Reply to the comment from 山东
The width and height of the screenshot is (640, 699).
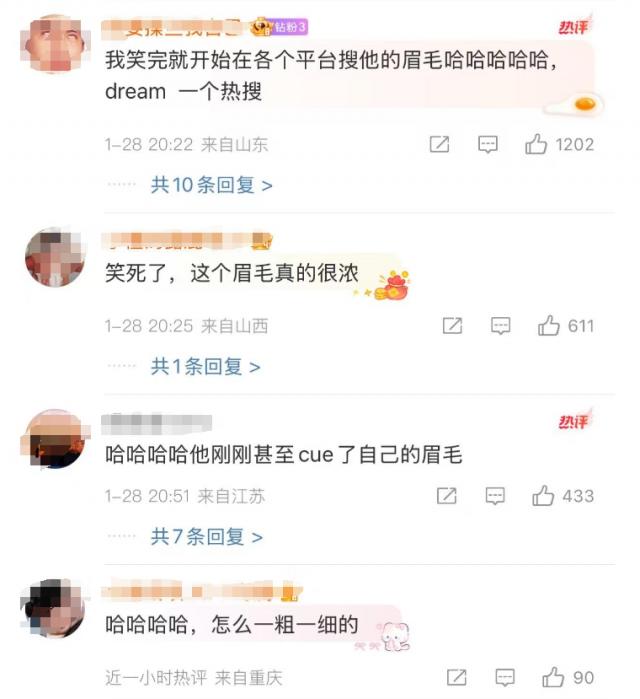tap(488, 145)
